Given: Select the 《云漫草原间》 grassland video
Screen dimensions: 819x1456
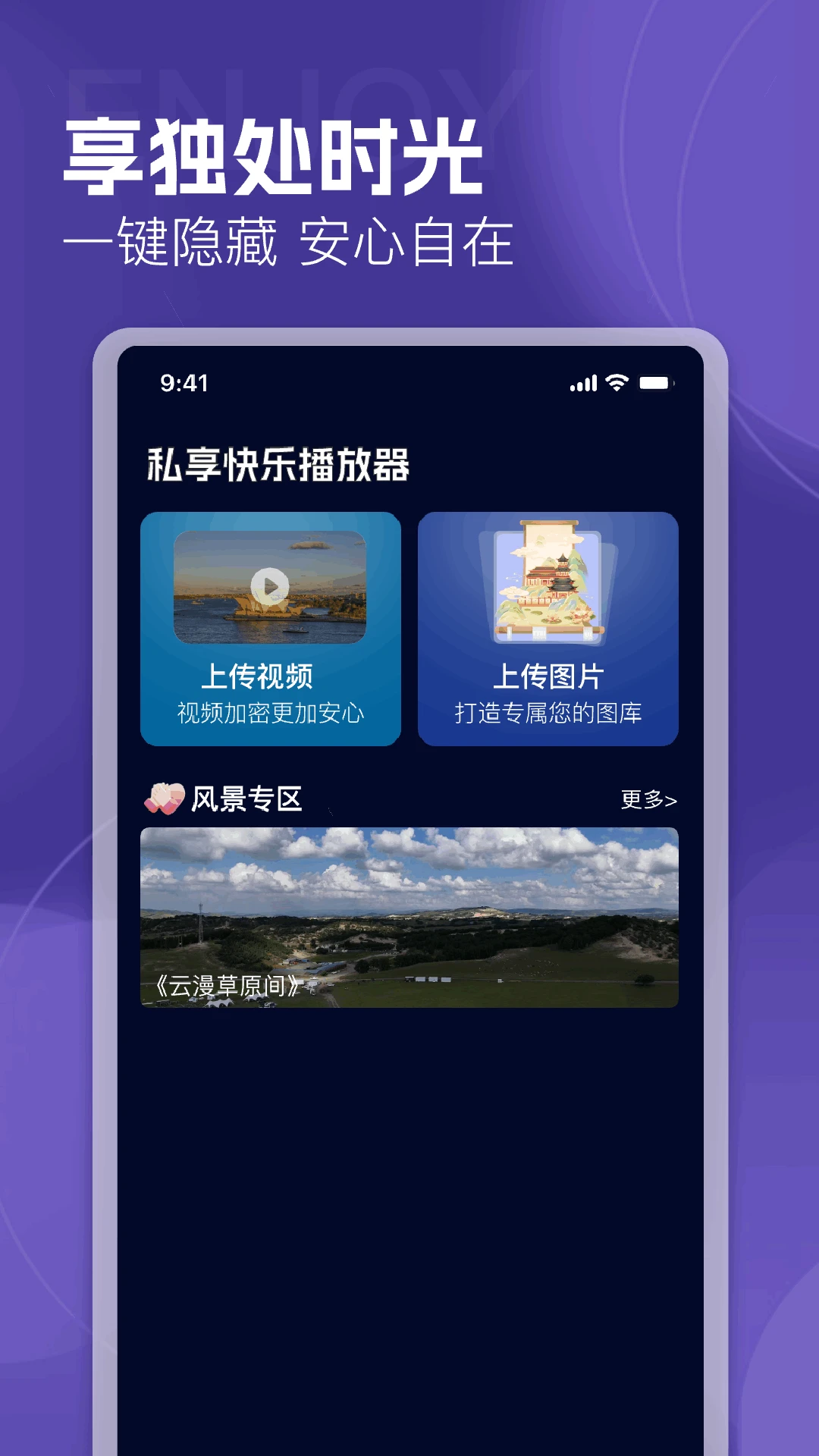Looking at the screenshot, I should [x=409, y=918].
